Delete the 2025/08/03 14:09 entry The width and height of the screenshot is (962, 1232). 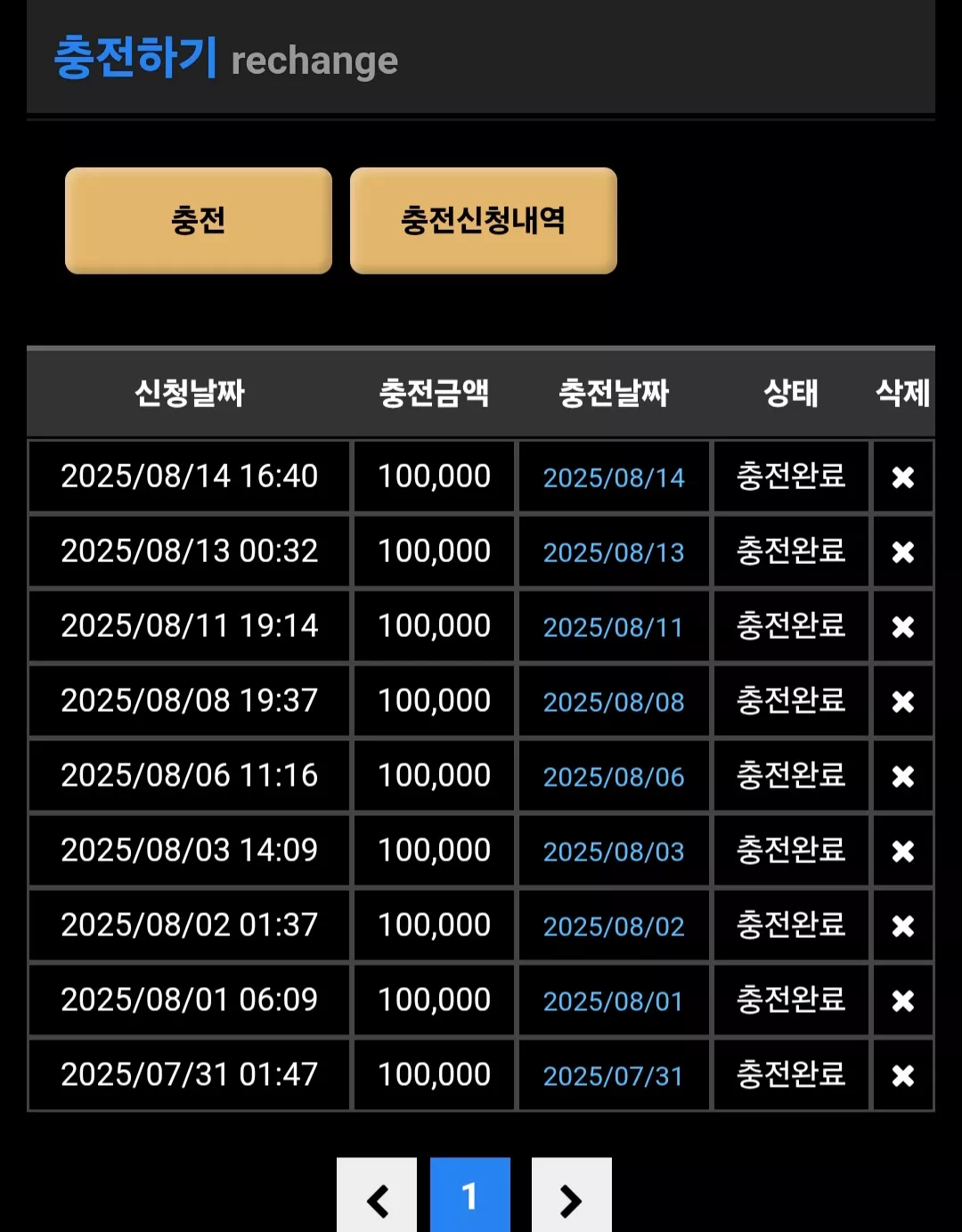pyautogui.click(x=903, y=852)
